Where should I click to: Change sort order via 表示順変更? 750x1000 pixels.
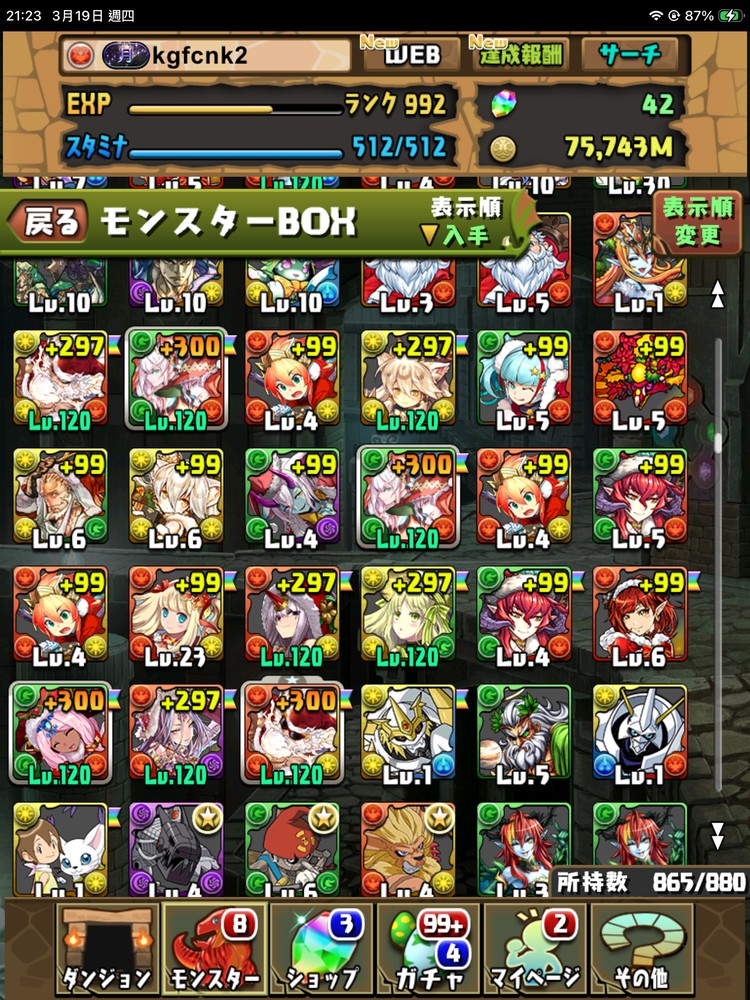697,222
